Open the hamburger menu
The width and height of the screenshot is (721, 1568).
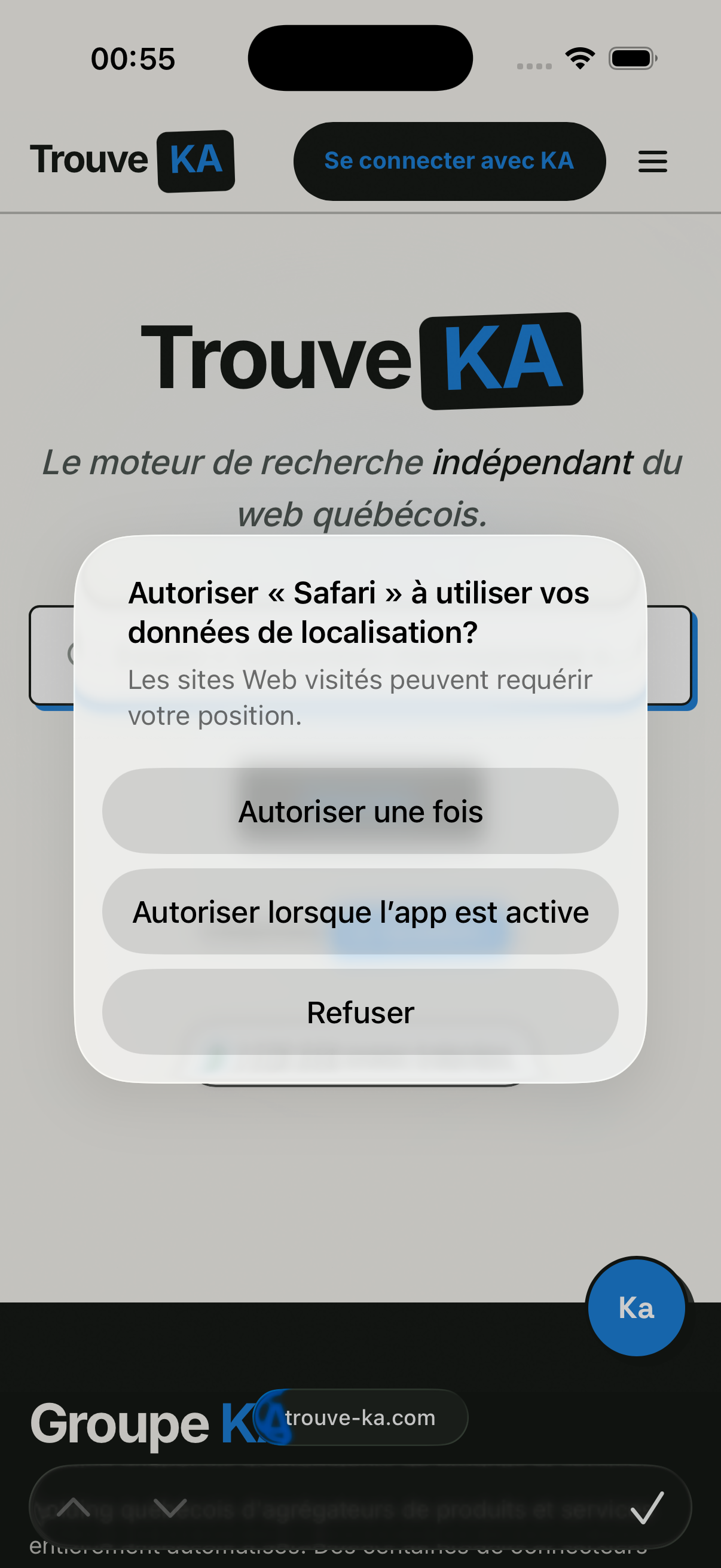(652, 161)
